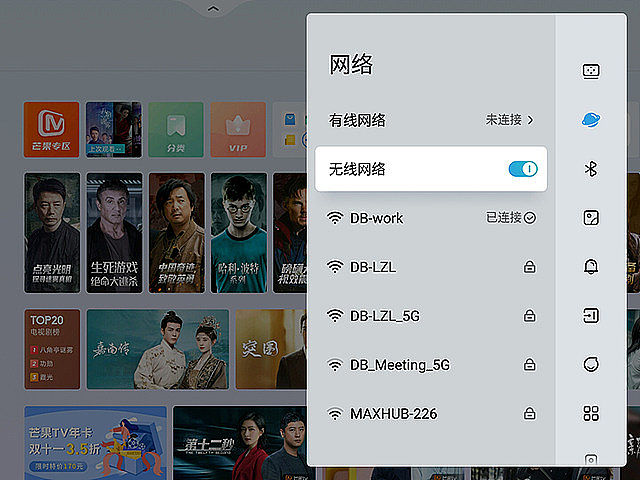Connect to DB-LZL_5G network
Screen dimensions: 640x480
point(431,315)
